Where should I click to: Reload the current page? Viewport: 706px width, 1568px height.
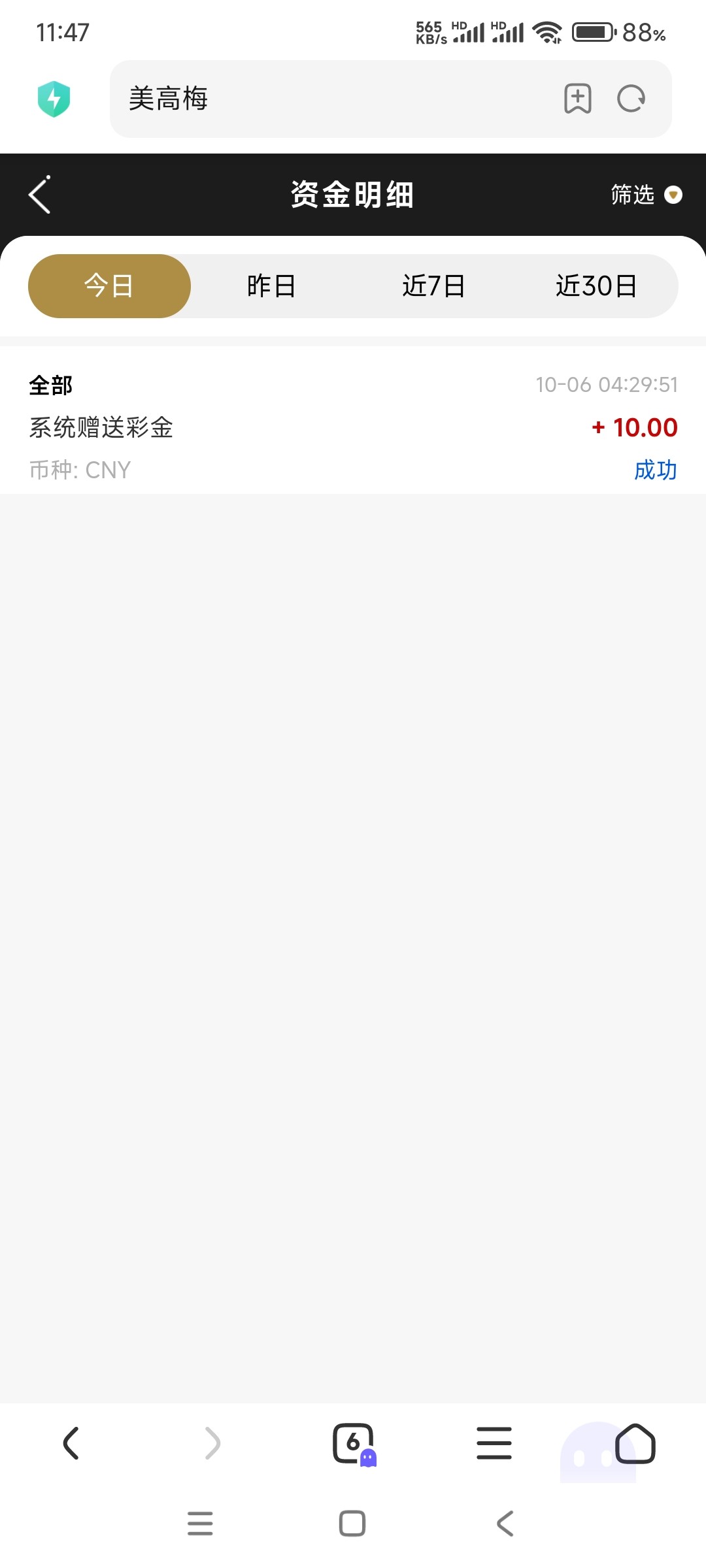click(631, 99)
